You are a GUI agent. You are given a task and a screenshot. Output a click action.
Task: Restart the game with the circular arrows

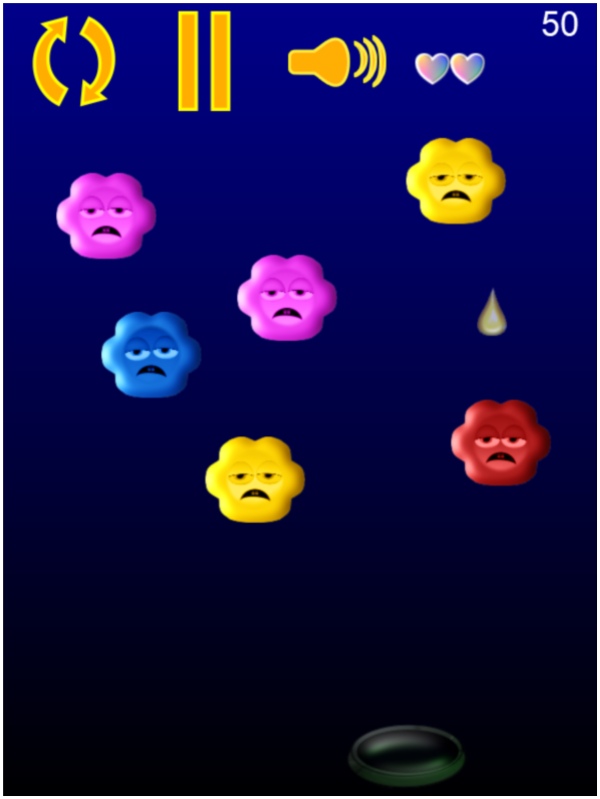coord(74,61)
